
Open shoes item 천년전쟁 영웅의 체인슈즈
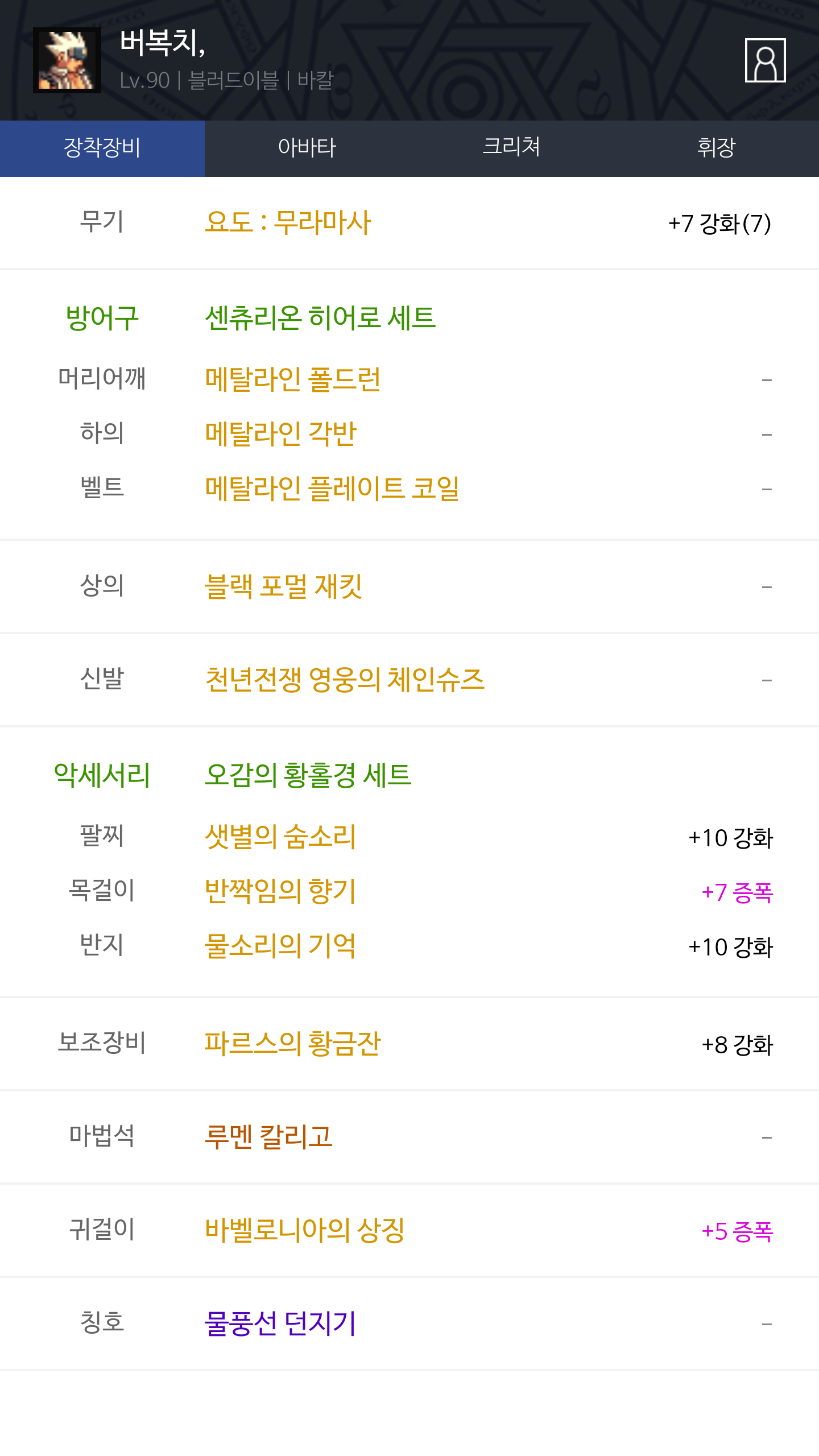tap(345, 680)
